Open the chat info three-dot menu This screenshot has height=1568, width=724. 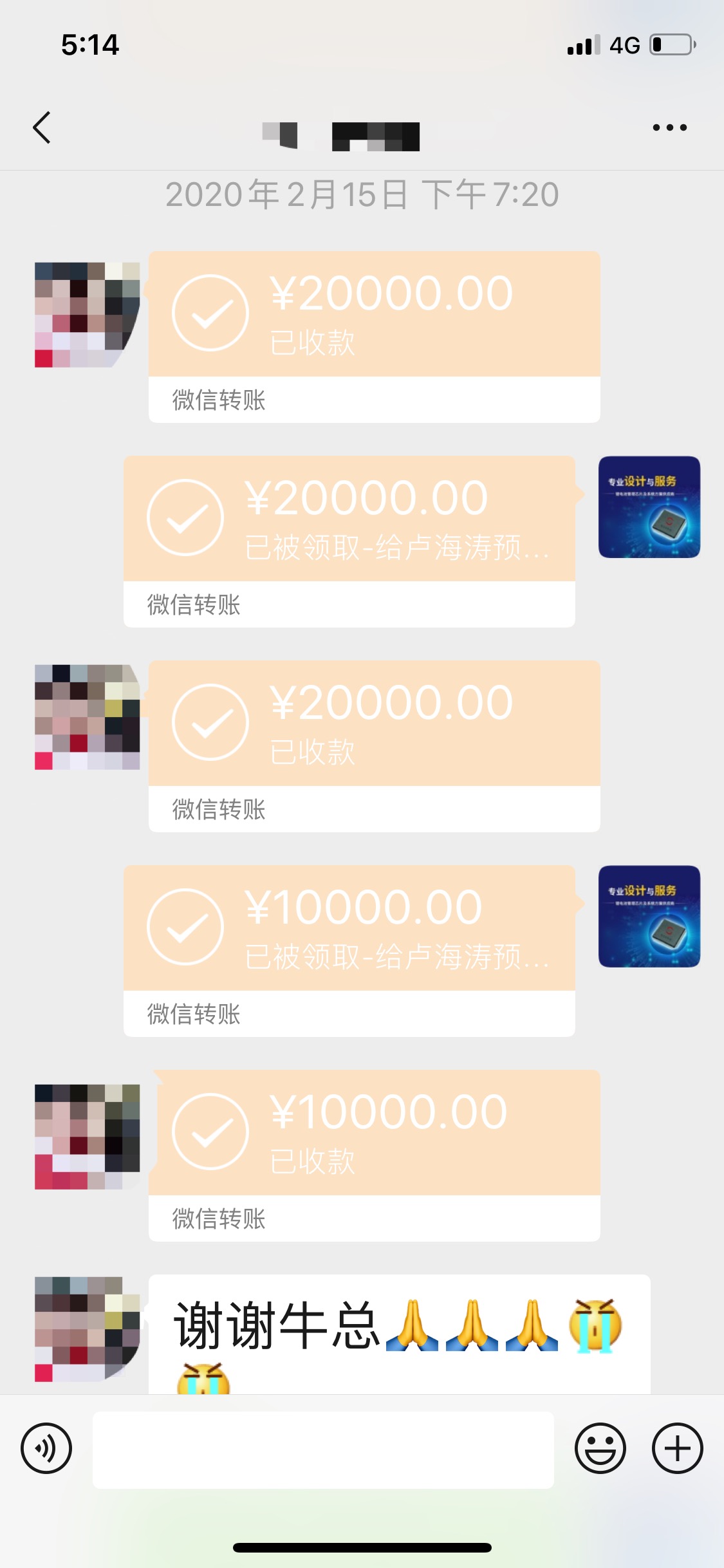click(669, 127)
